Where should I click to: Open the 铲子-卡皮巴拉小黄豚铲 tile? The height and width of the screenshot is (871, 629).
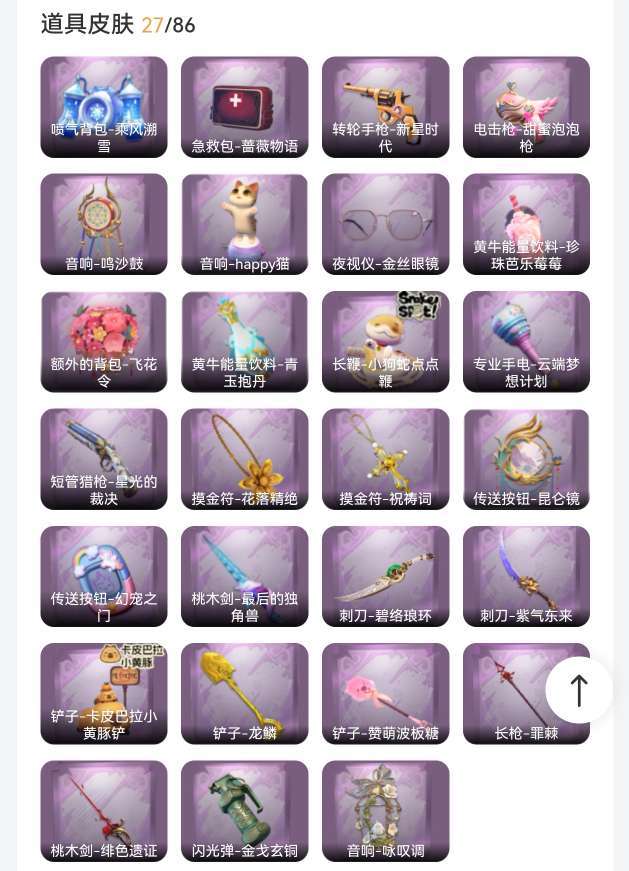click(104, 694)
